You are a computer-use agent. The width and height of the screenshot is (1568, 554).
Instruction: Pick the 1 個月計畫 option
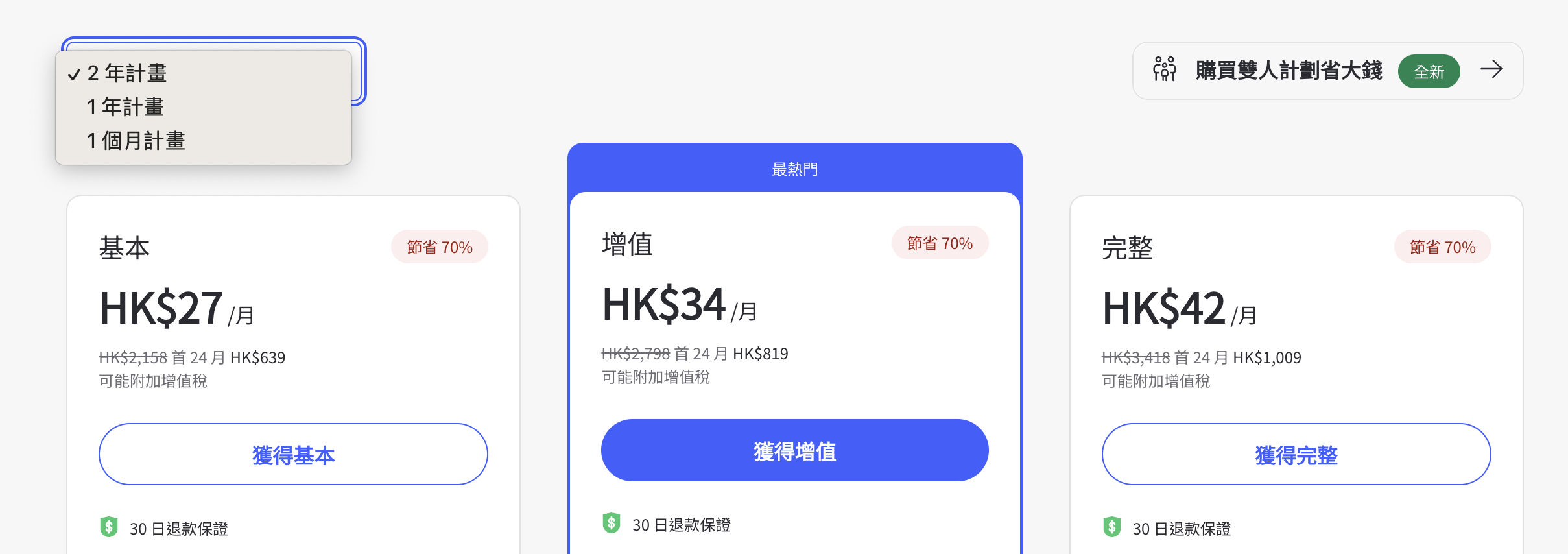[x=136, y=141]
